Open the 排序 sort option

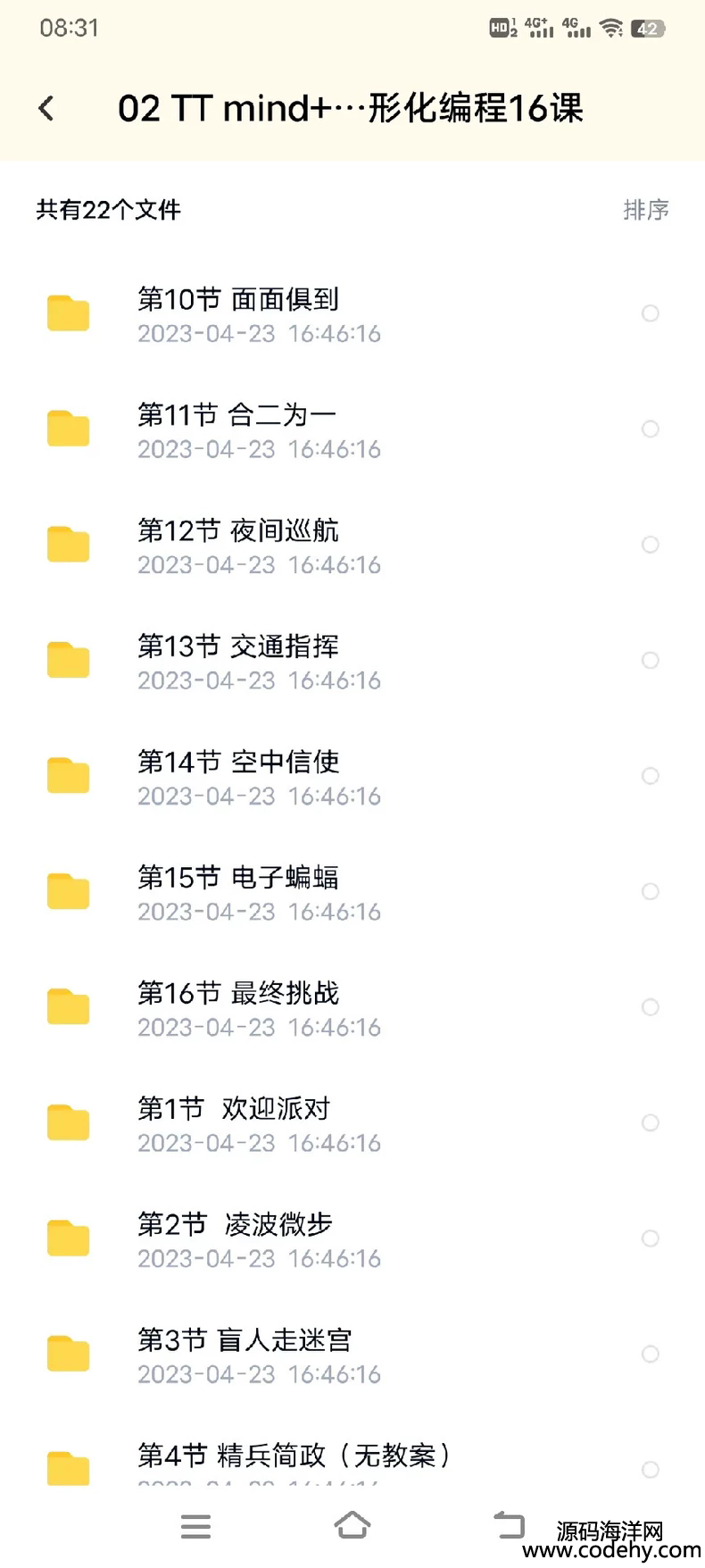645,210
